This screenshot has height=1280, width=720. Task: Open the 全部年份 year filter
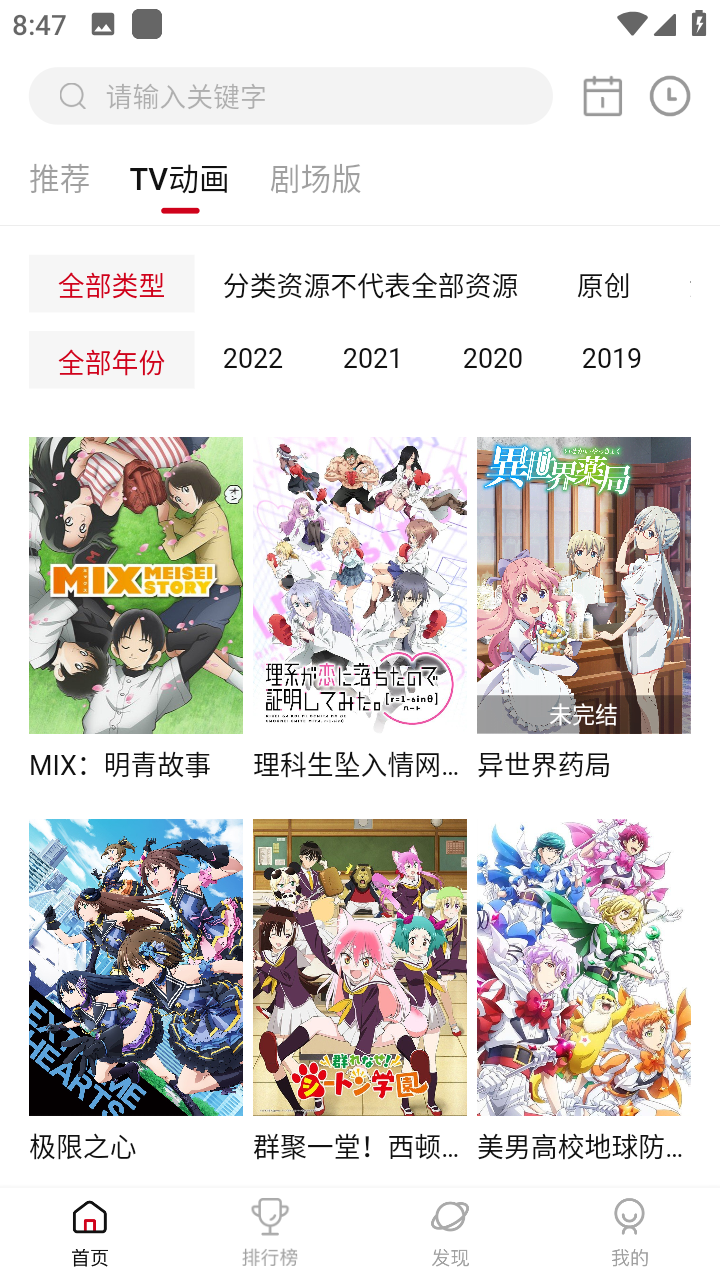[111, 357]
